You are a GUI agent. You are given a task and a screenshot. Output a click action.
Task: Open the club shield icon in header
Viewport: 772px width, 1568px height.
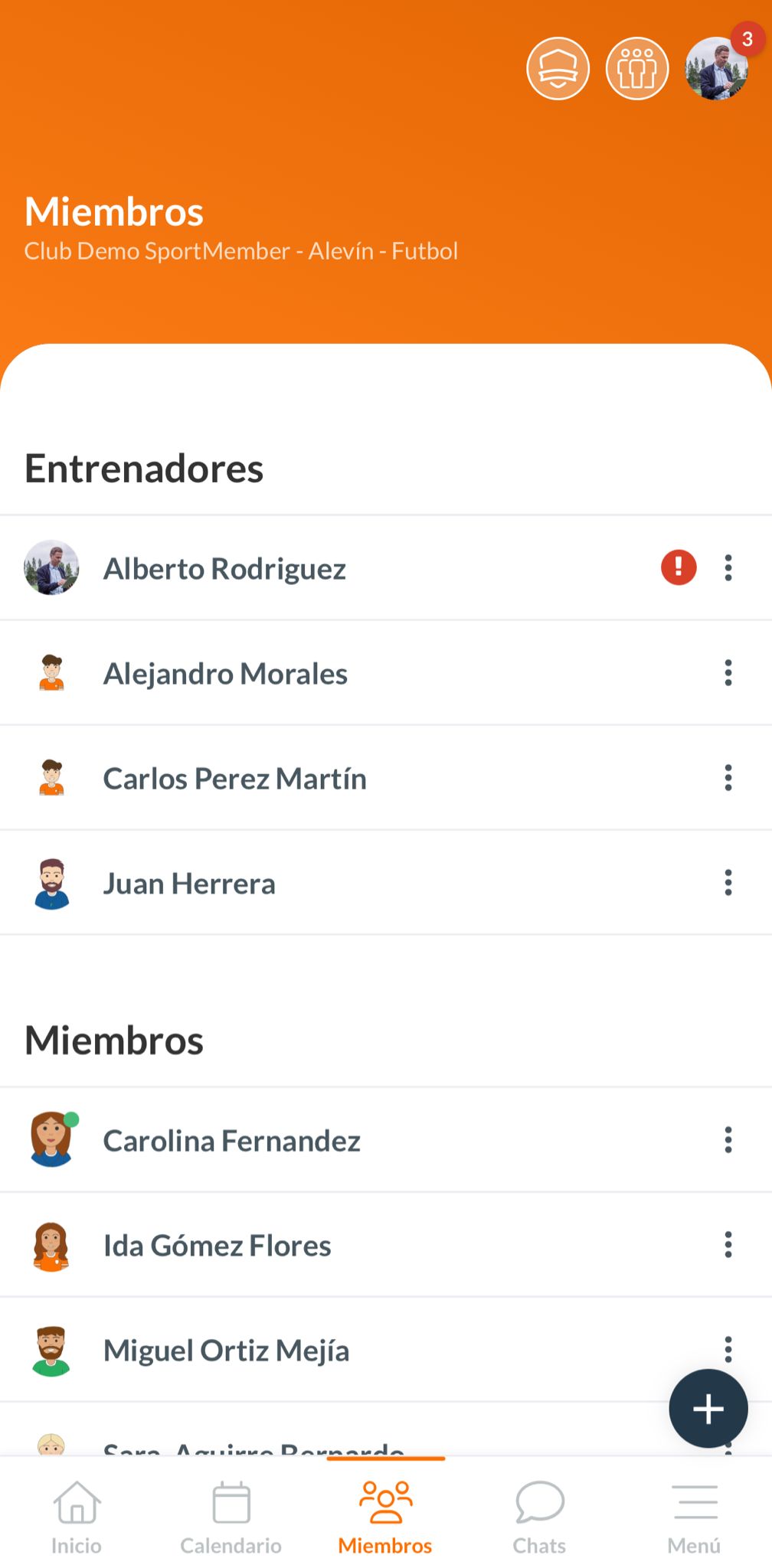[558, 69]
